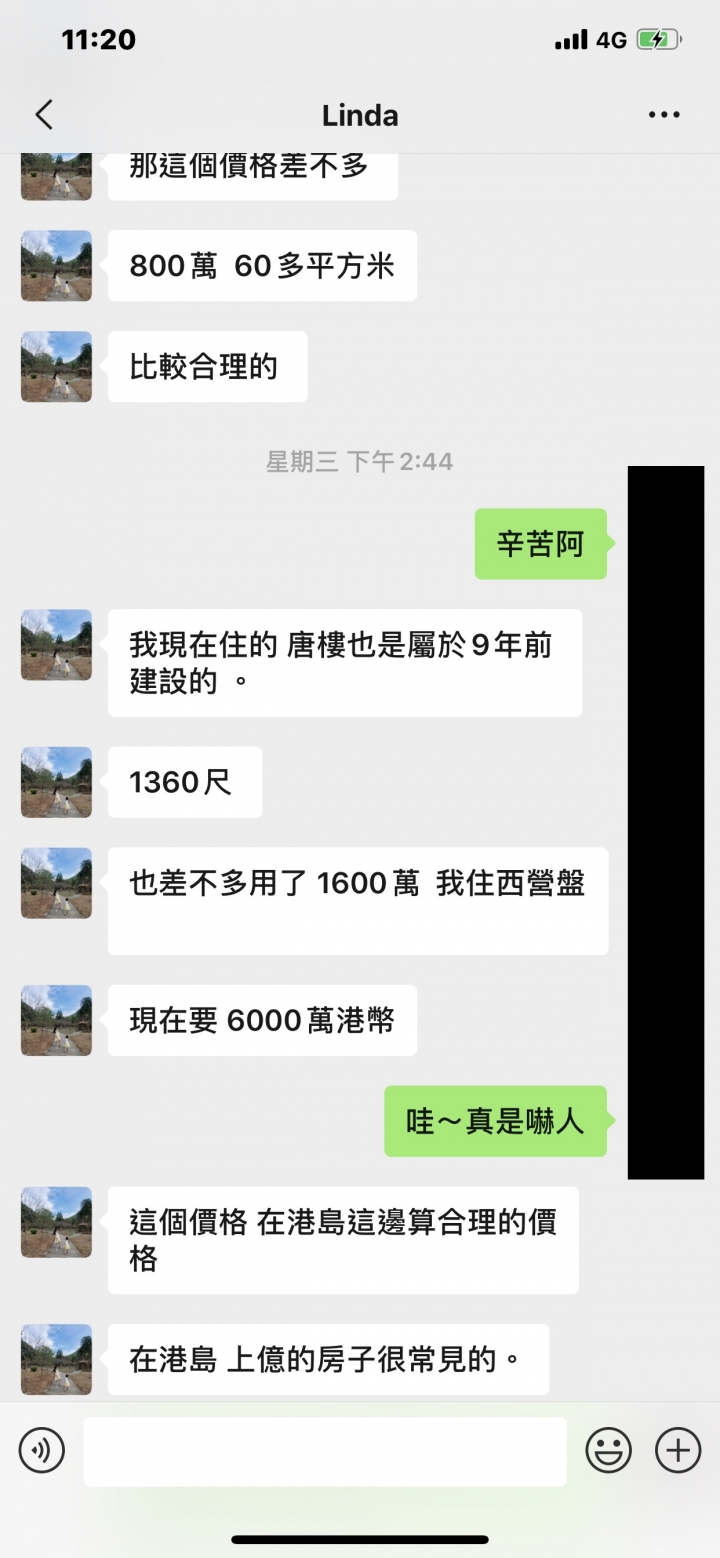Open Linda's avatar beside 1360尺 message
The height and width of the screenshot is (1558, 720).
coord(56,782)
